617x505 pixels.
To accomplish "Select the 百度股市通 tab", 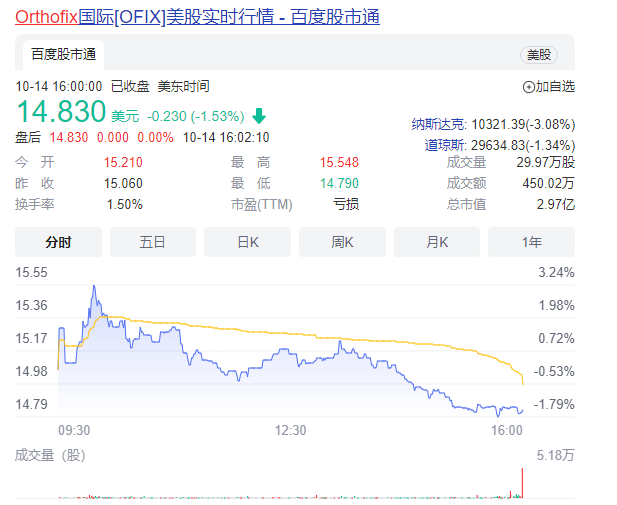I will pyautogui.click(x=63, y=55).
